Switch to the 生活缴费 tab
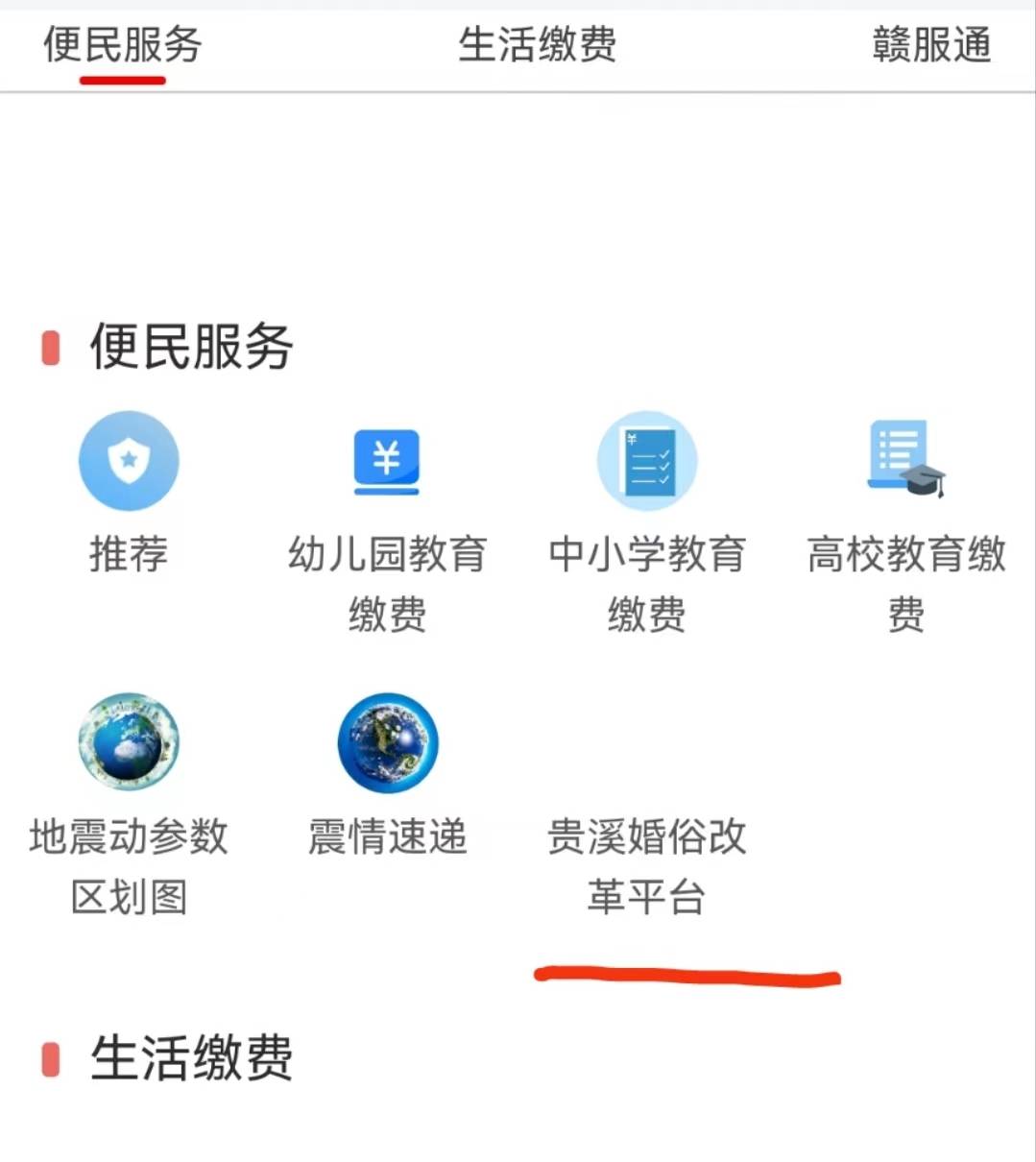This screenshot has width=1036, height=1162. pos(537,45)
